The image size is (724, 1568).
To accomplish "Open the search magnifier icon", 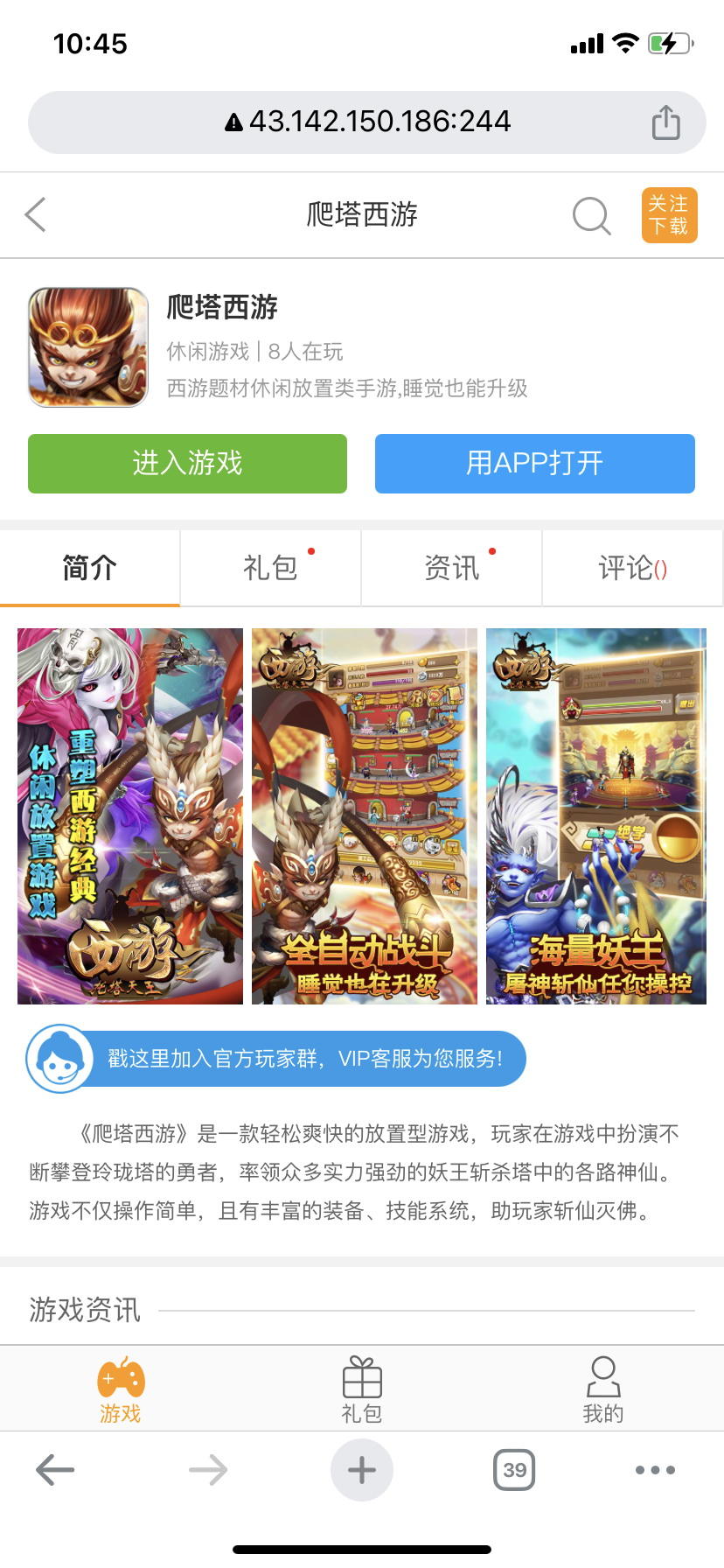I will point(591,215).
